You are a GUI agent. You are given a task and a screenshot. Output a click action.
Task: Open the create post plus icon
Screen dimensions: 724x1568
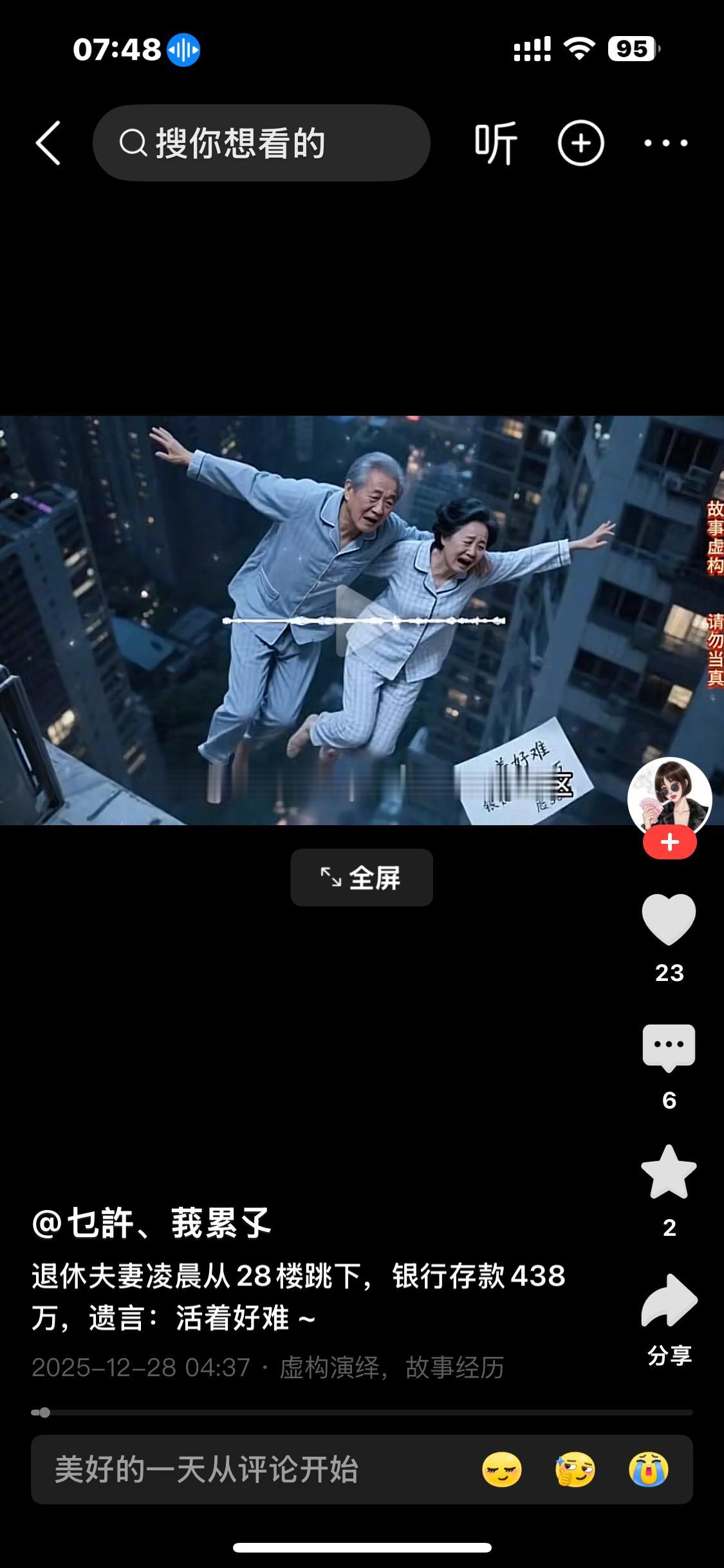tap(581, 144)
